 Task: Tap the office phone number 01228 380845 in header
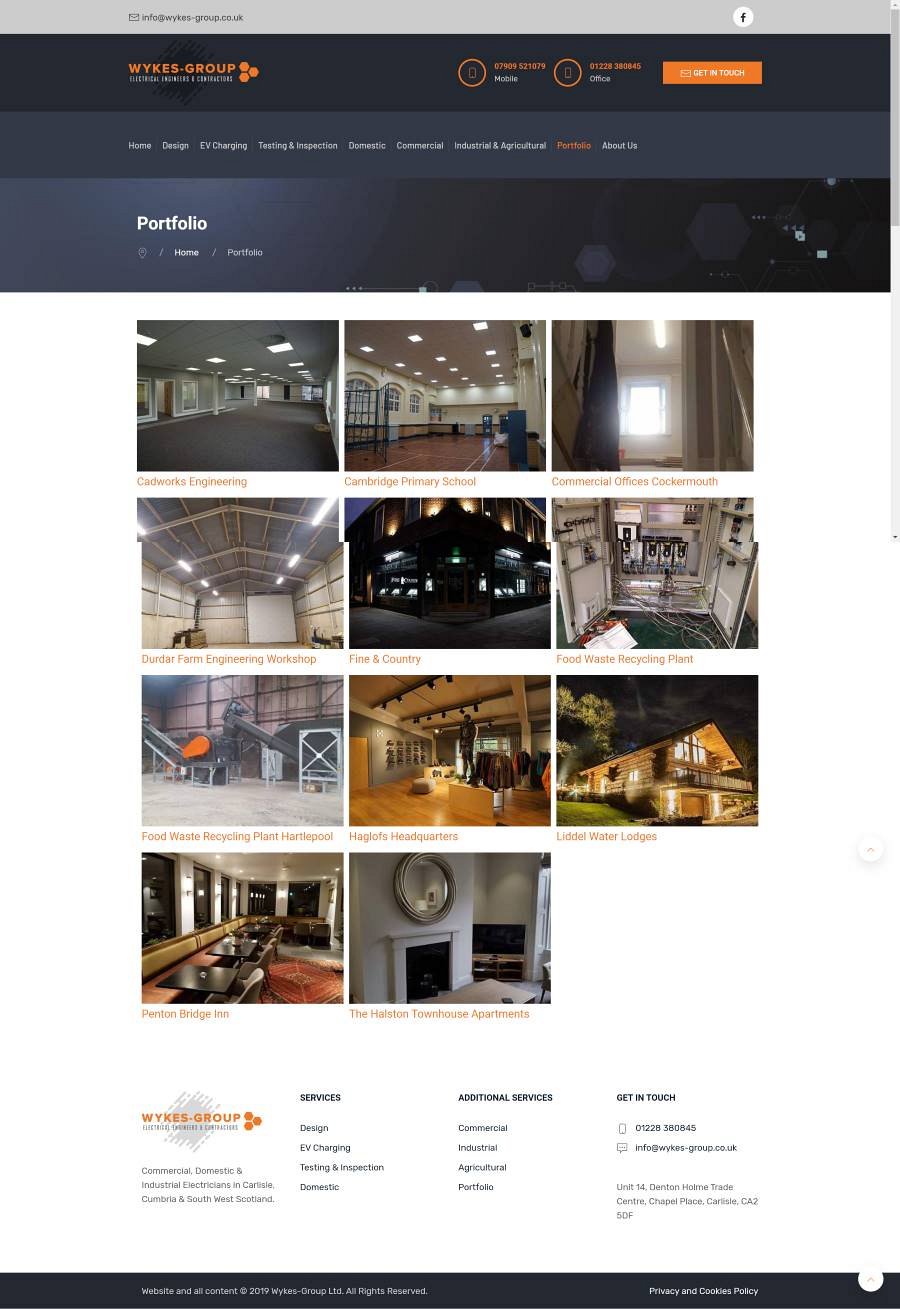pos(615,67)
